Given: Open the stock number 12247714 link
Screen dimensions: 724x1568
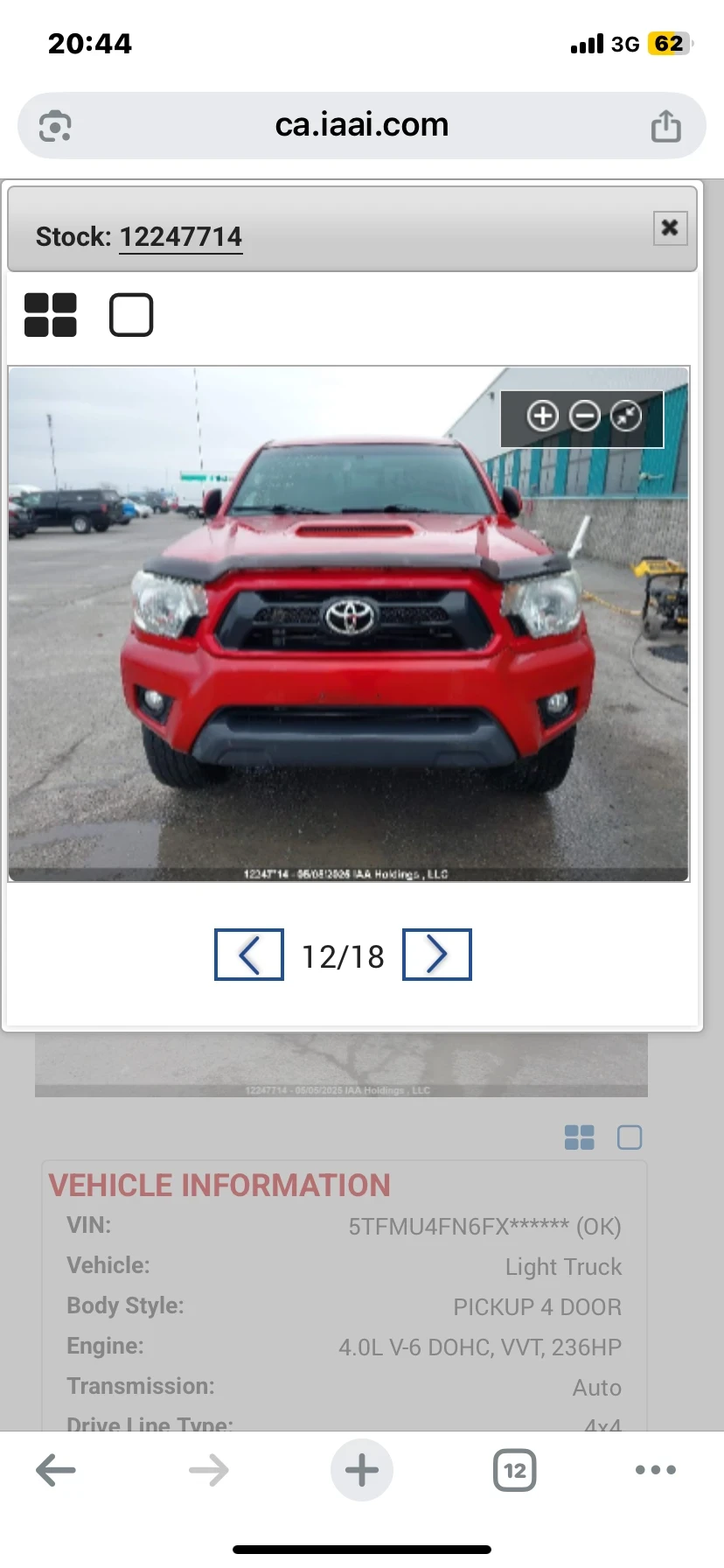Looking at the screenshot, I should point(181,237).
